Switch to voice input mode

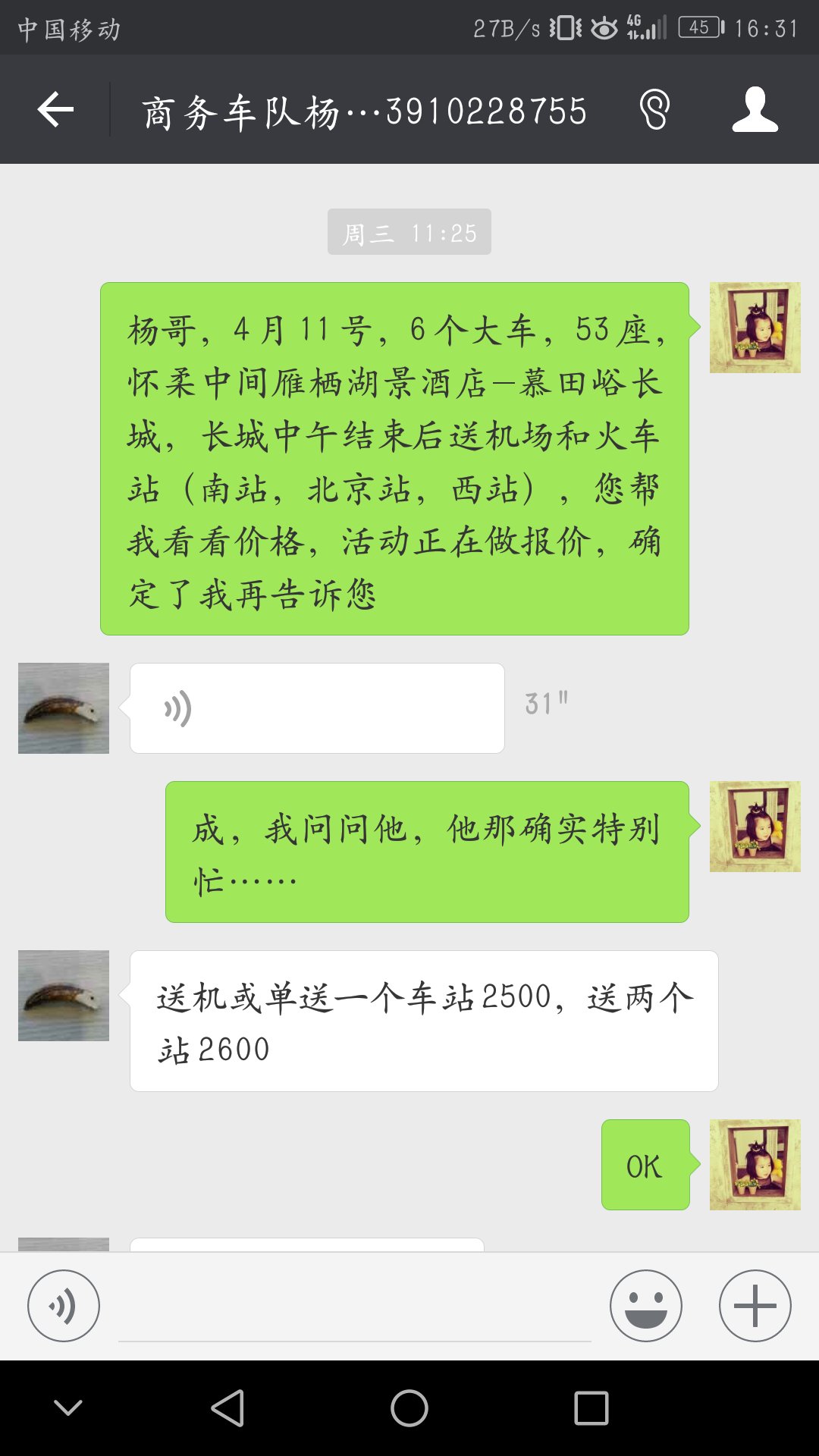click(x=64, y=1306)
